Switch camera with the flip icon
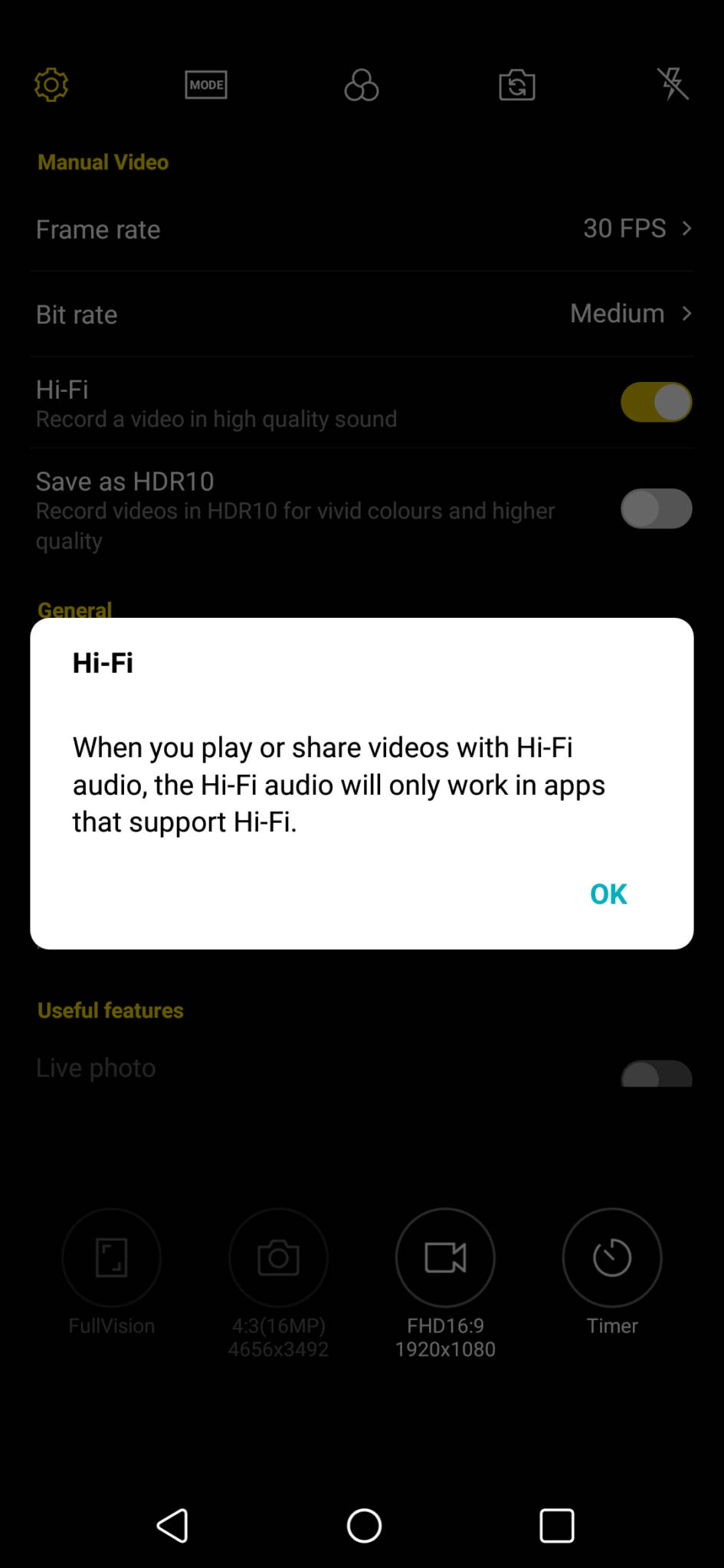Viewport: 724px width, 1568px height. click(x=517, y=84)
